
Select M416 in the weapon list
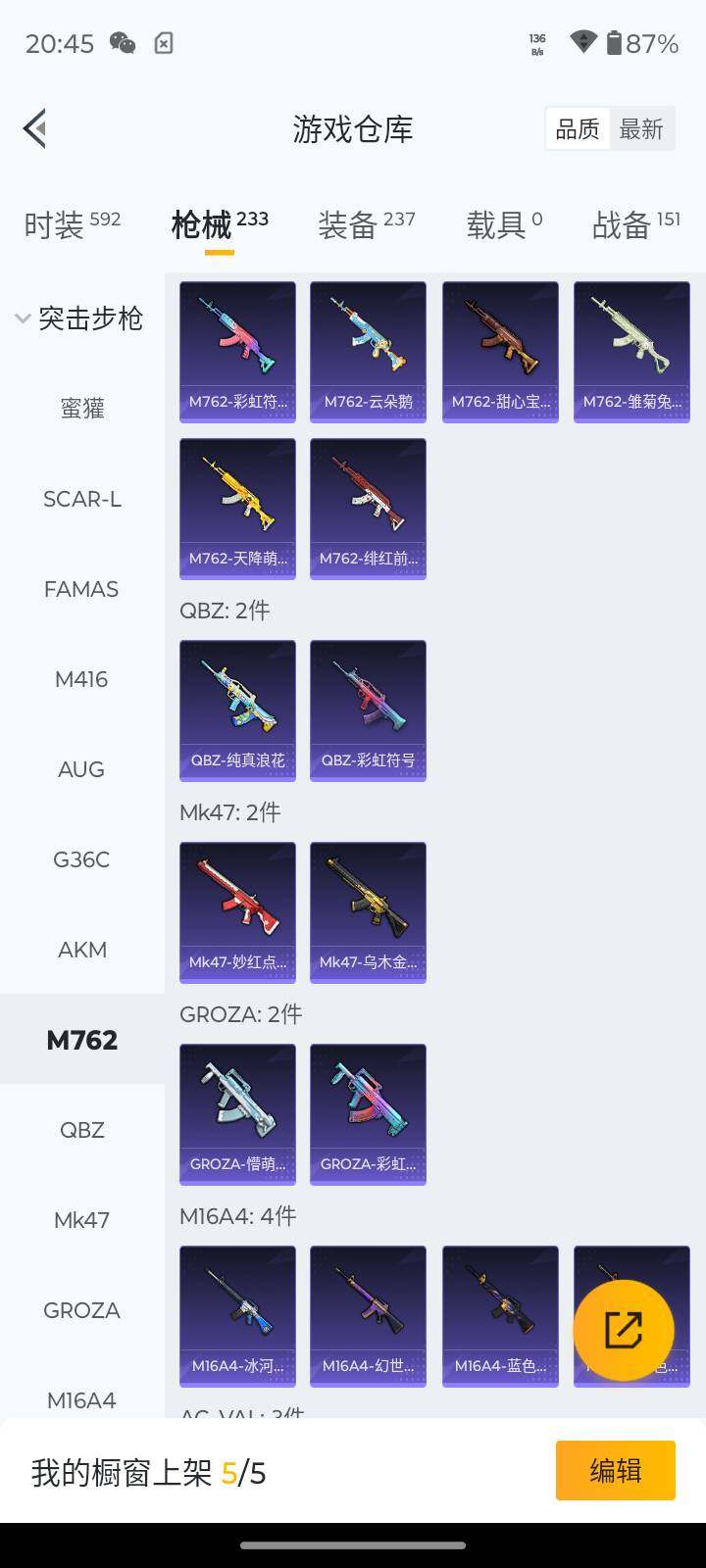82,679
